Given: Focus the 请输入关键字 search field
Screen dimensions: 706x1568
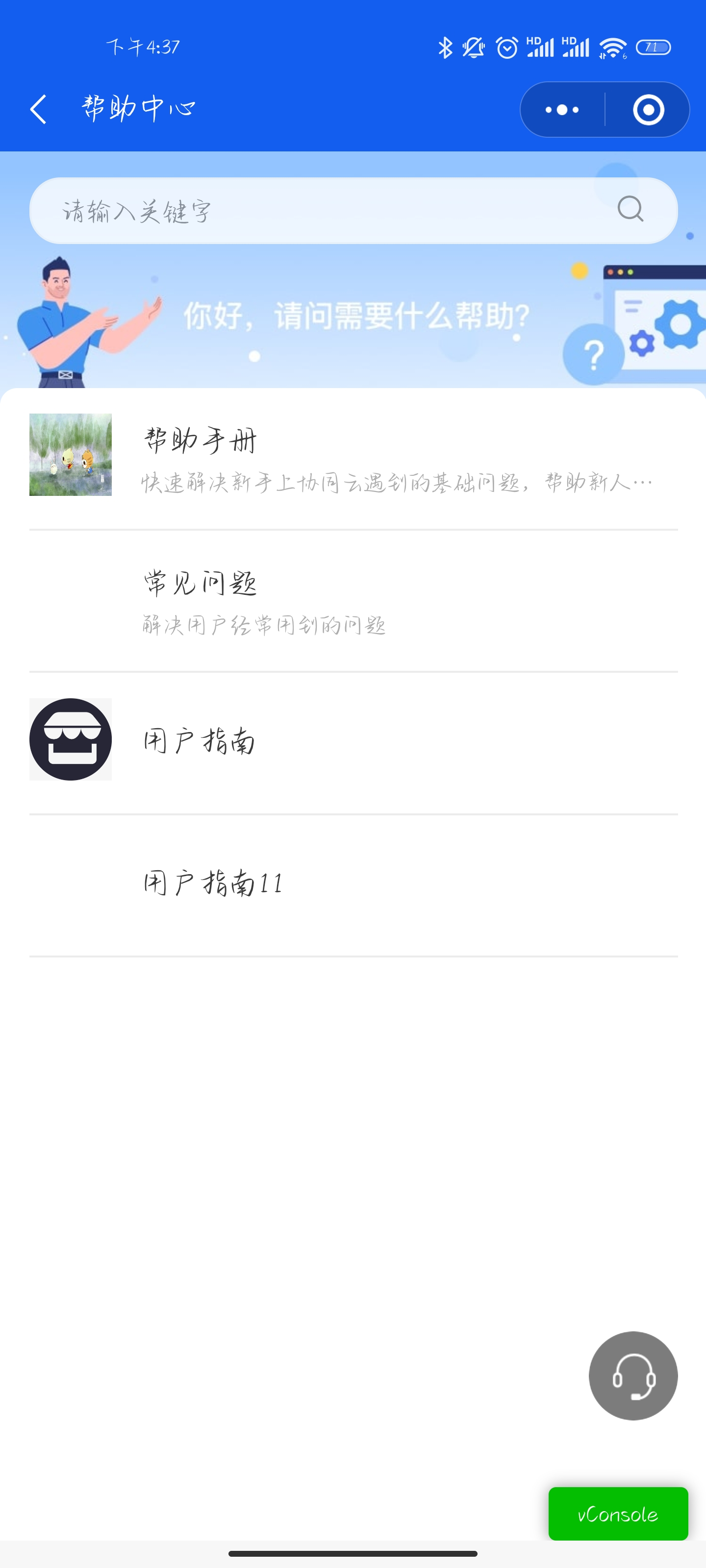Looking at the screenshot, I should (x=353, y=211).
